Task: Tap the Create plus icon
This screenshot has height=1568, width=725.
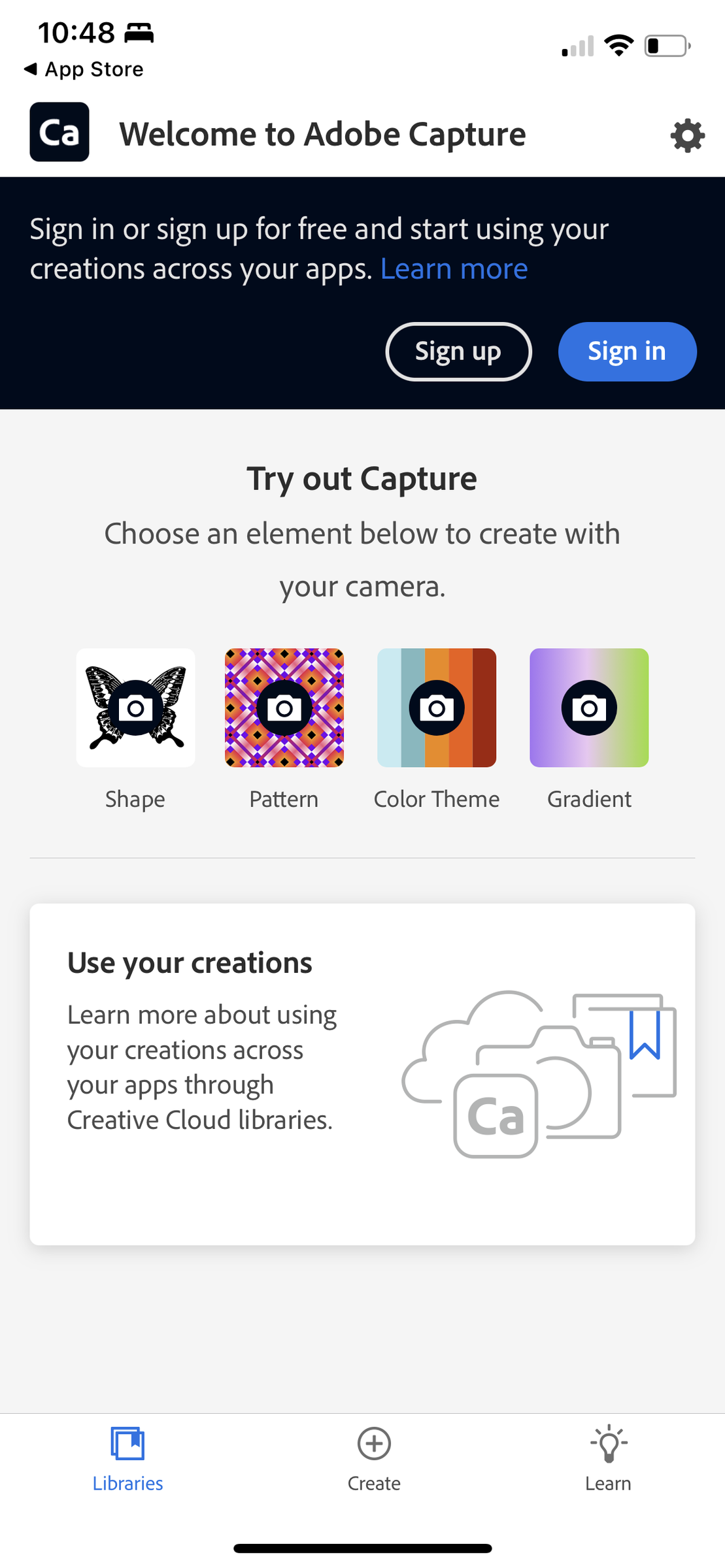Action: pyautogui.click(x=373, y=1444)
